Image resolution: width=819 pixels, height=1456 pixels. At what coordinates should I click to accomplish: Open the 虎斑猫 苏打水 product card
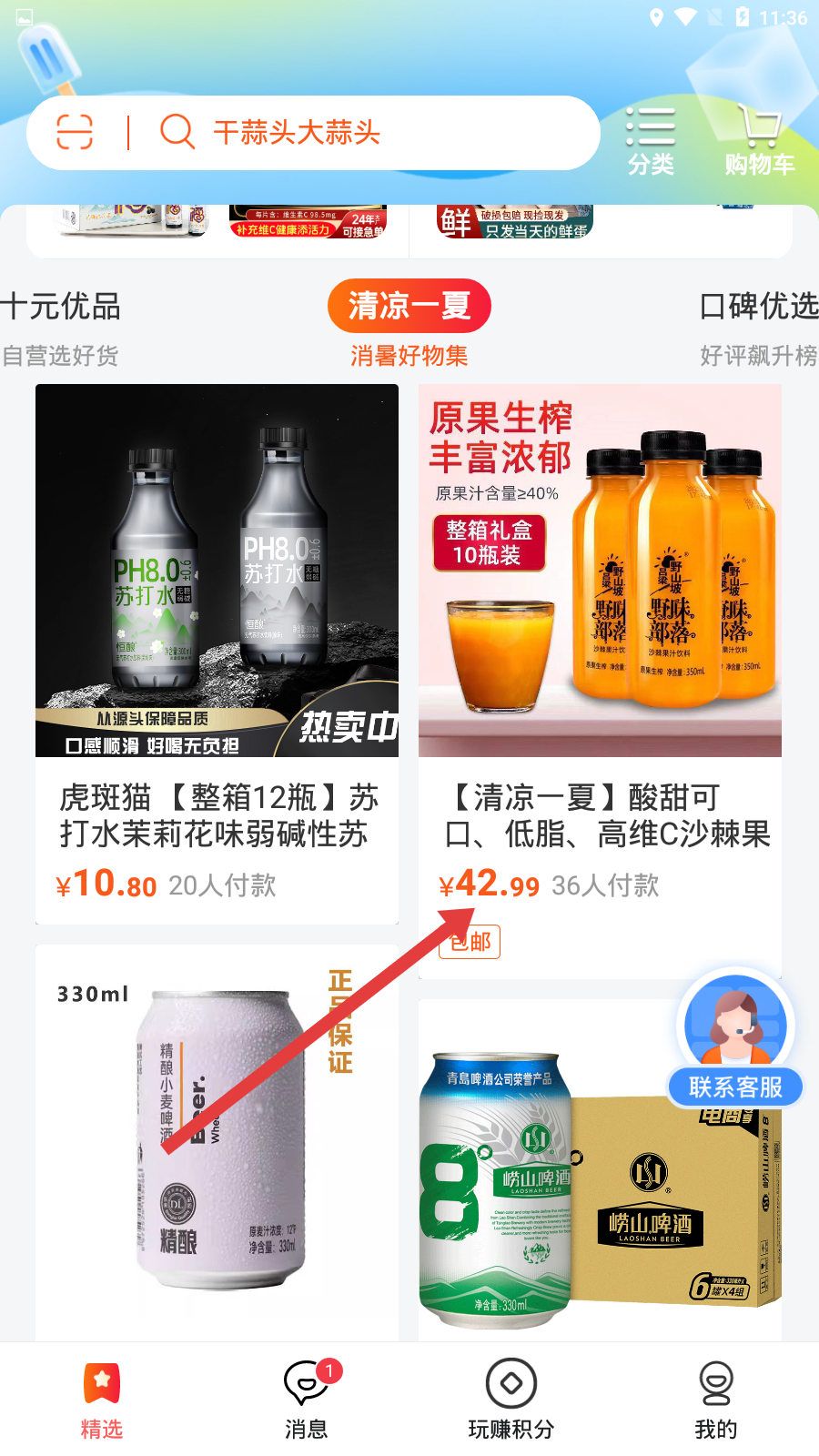(217, 653)
